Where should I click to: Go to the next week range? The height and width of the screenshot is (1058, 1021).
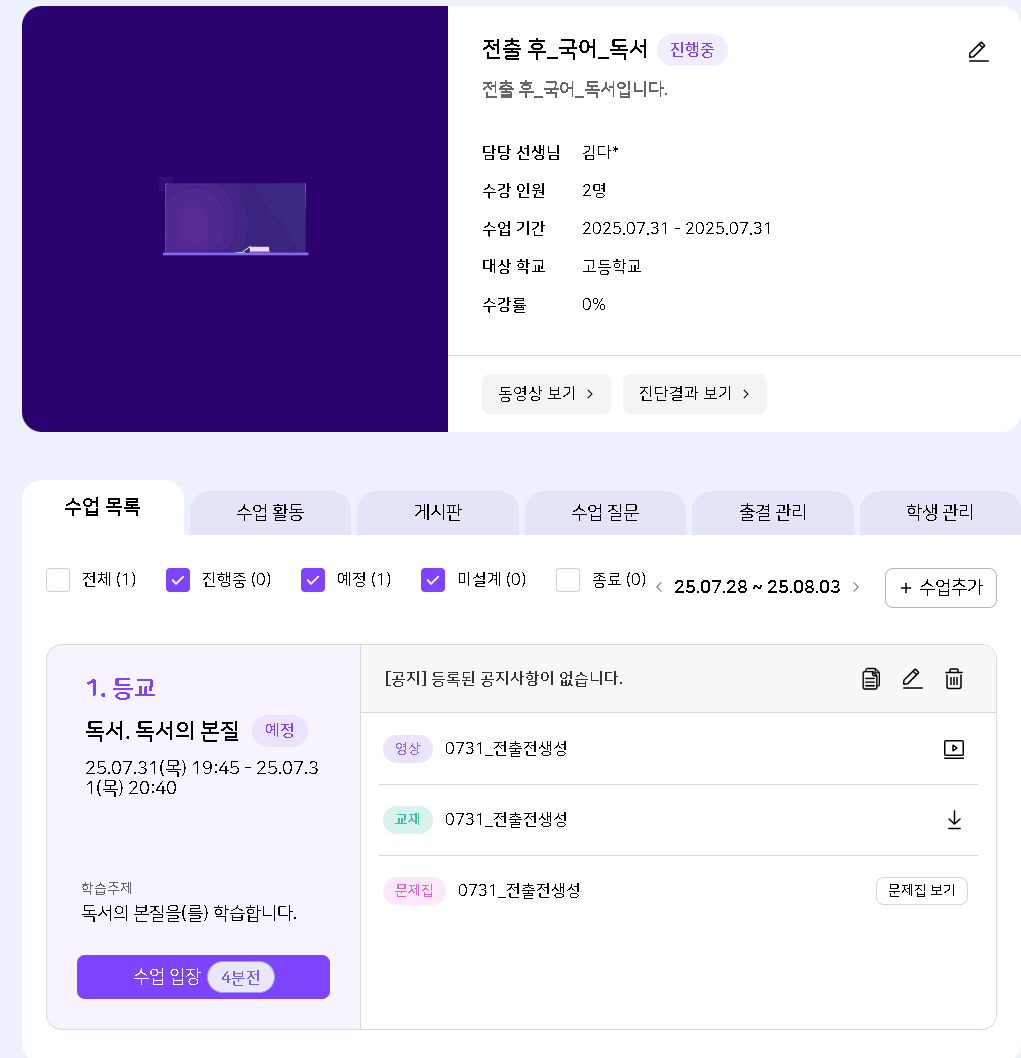pos(855,587)
